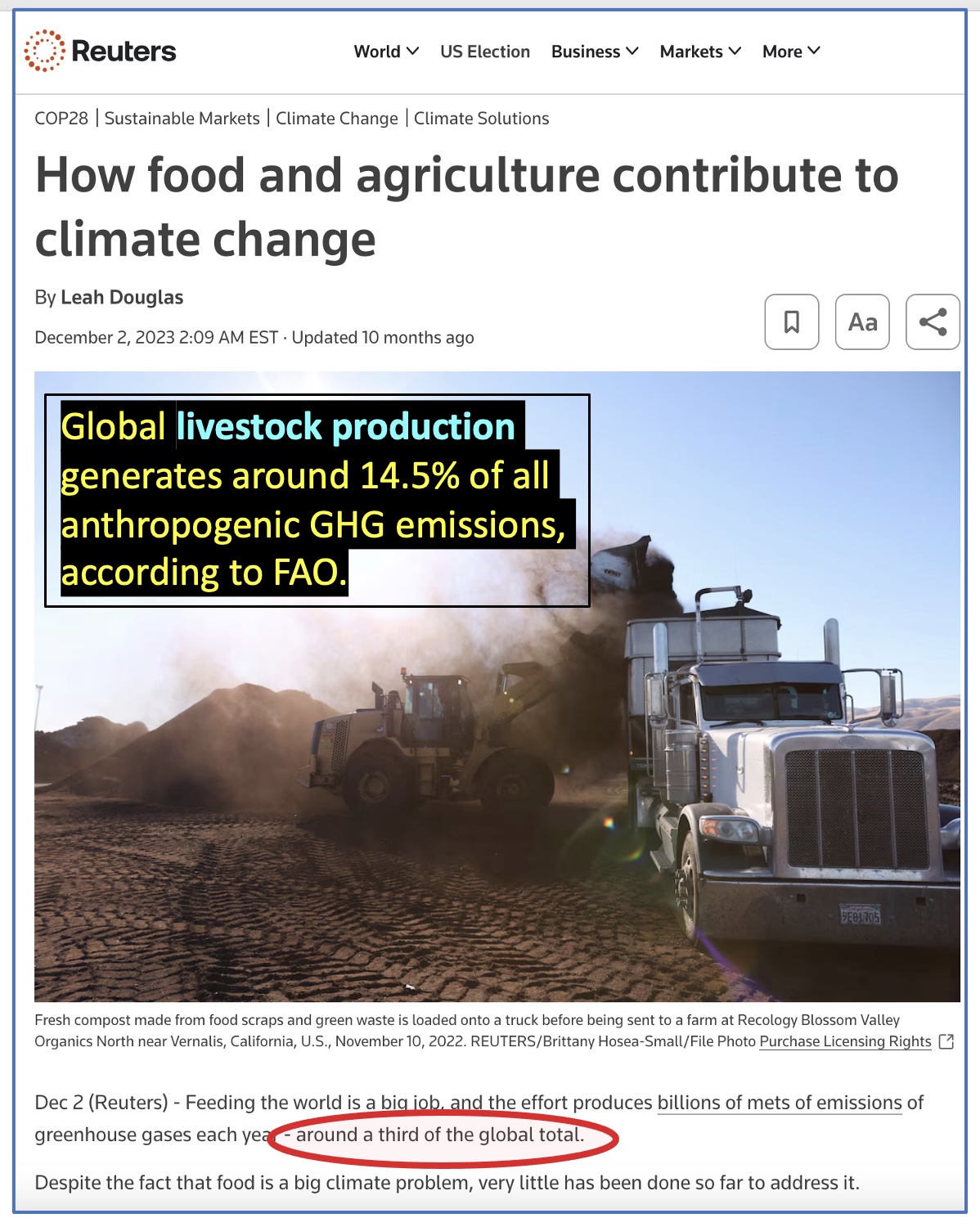Open Purchase Licensing Rights link

click(x=845, y=1041)
